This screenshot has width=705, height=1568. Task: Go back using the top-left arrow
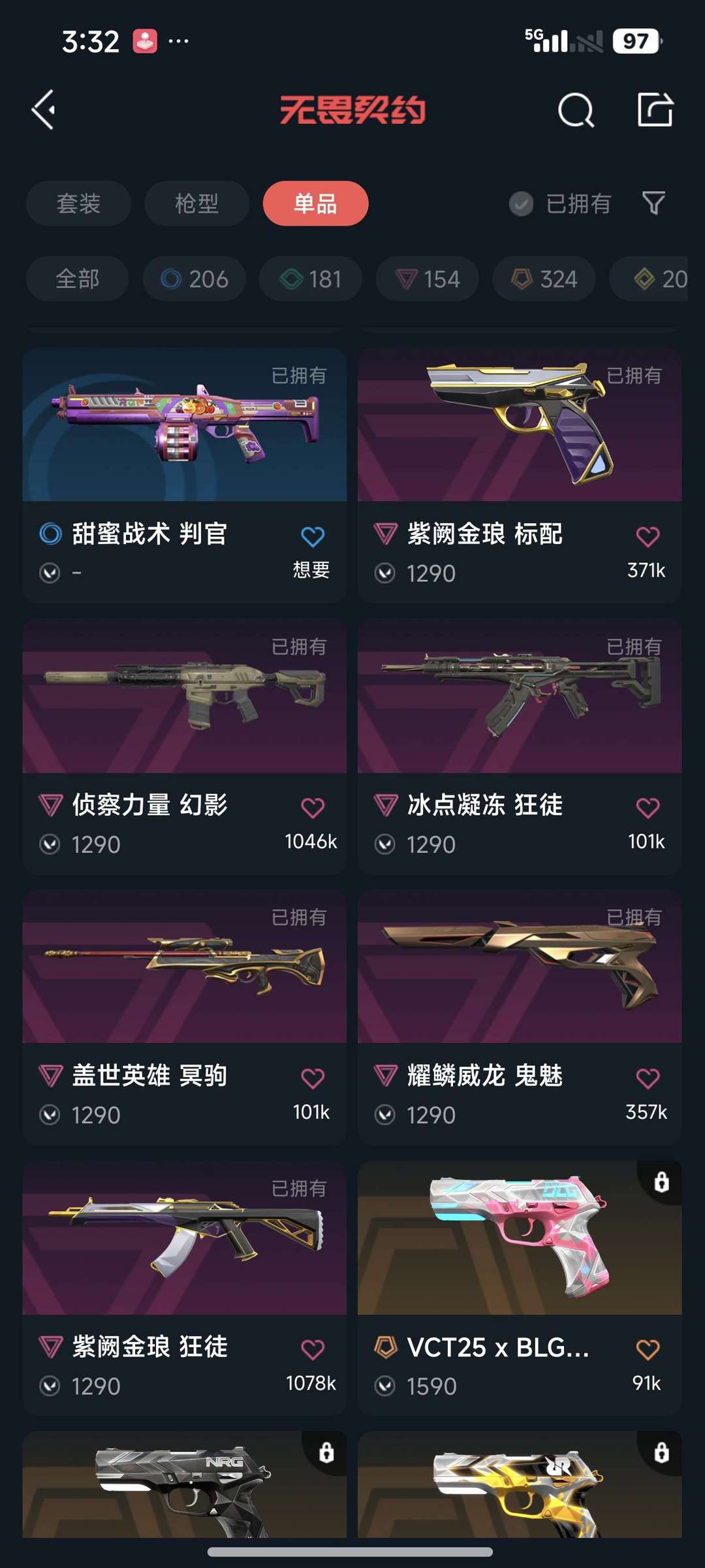(x=44, y=110)
